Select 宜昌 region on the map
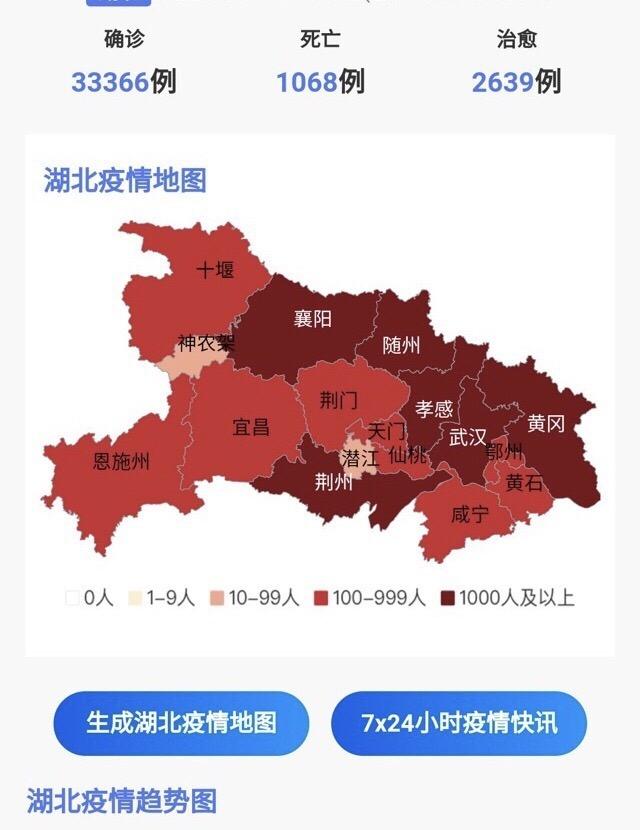 [250, 428]
